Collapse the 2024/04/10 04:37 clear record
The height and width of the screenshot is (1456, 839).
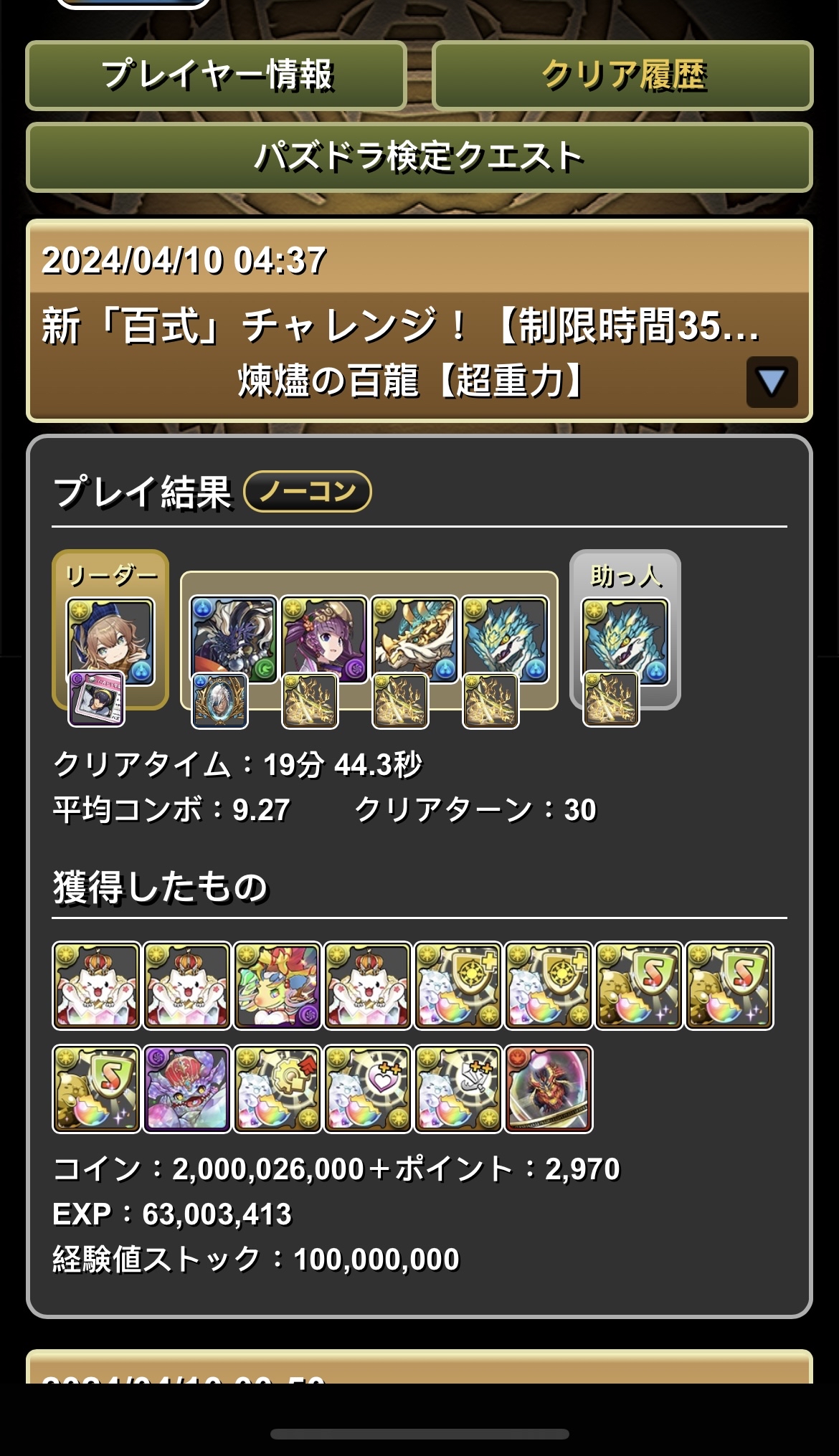click(772, 382)
